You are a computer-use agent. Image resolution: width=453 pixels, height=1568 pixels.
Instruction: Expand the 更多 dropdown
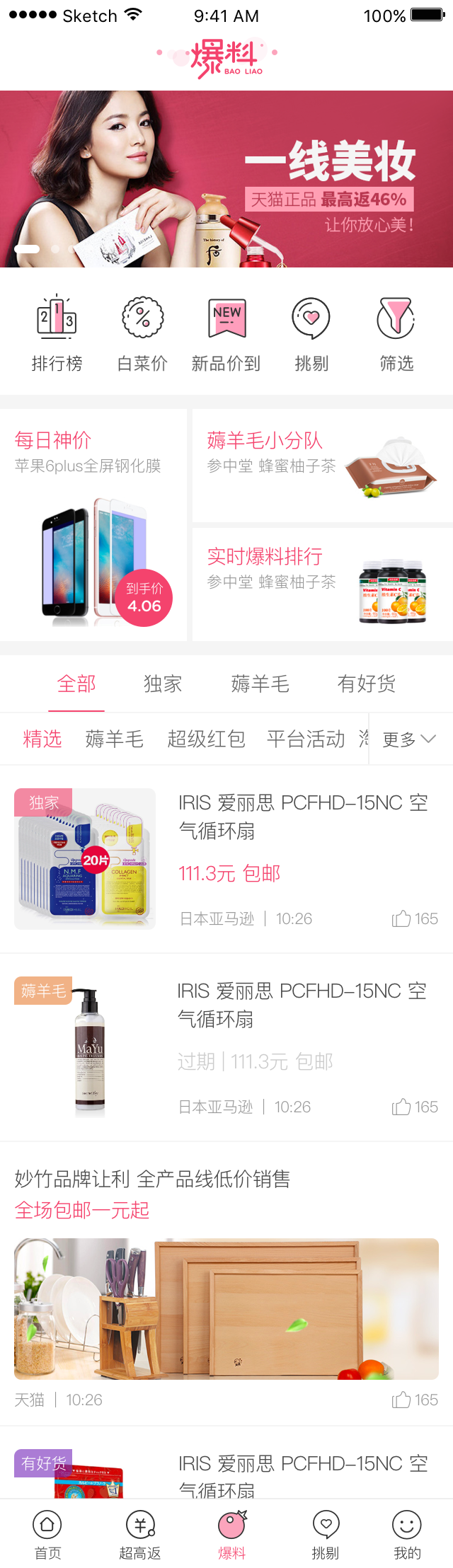tap(409, 739)
